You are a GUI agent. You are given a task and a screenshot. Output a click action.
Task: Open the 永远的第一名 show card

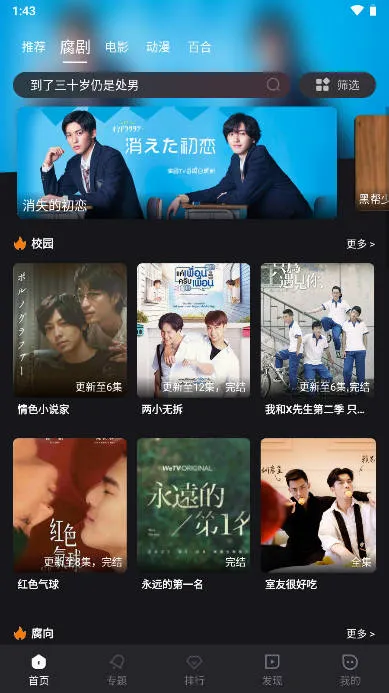coord(193,515)
